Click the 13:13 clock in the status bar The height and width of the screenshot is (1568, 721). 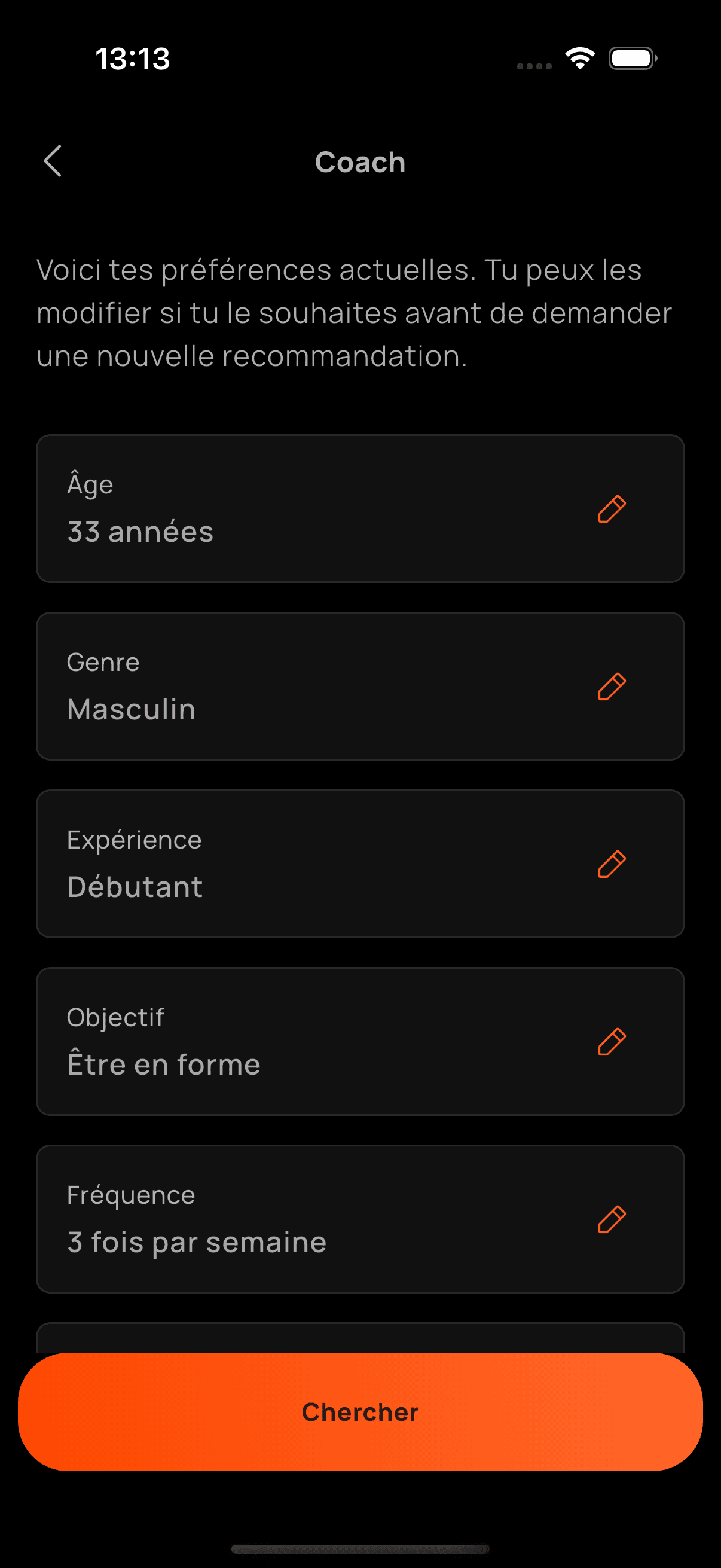coord(133,58)
